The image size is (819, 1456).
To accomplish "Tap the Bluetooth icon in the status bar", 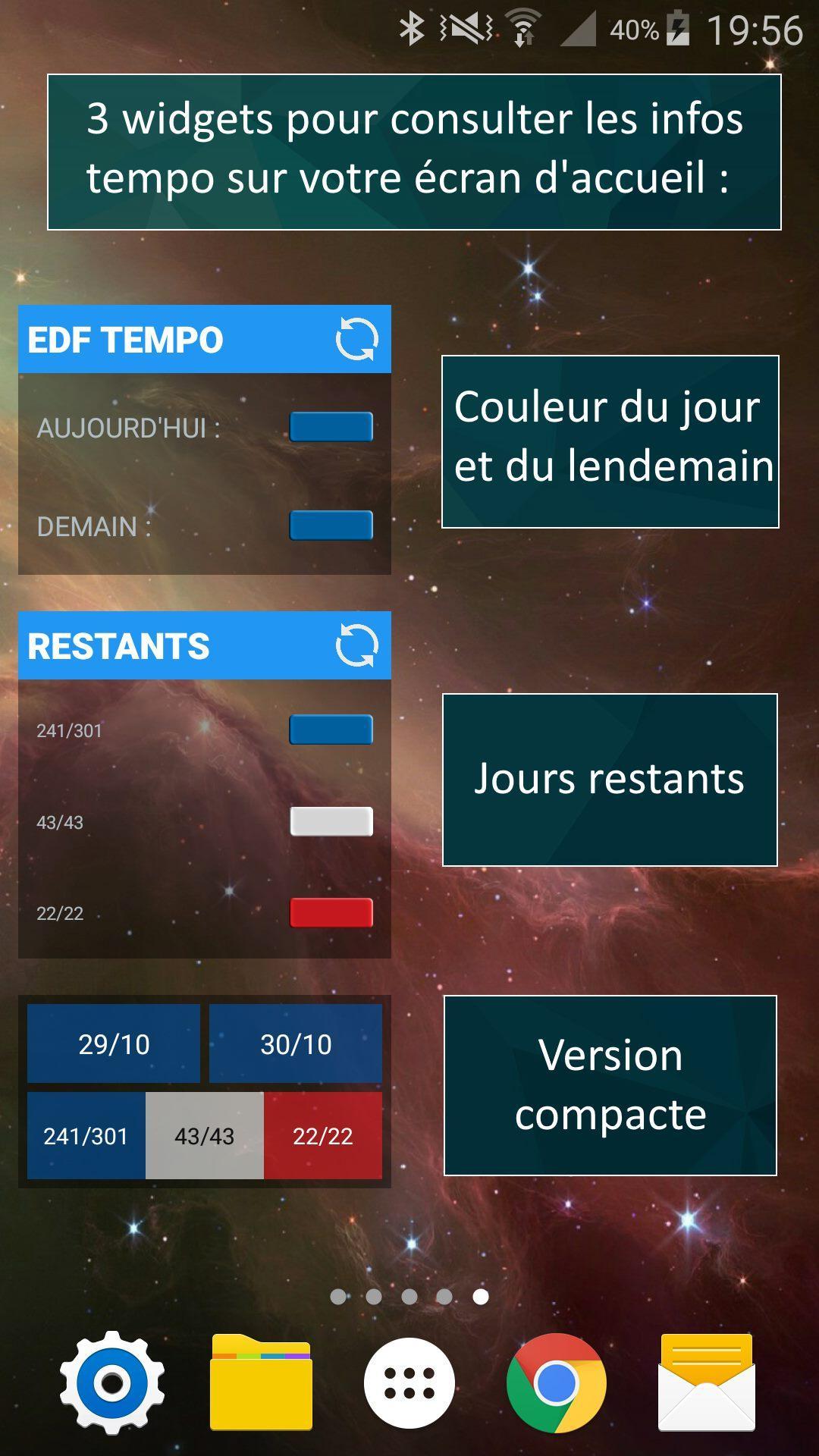I will click(412, 25).
